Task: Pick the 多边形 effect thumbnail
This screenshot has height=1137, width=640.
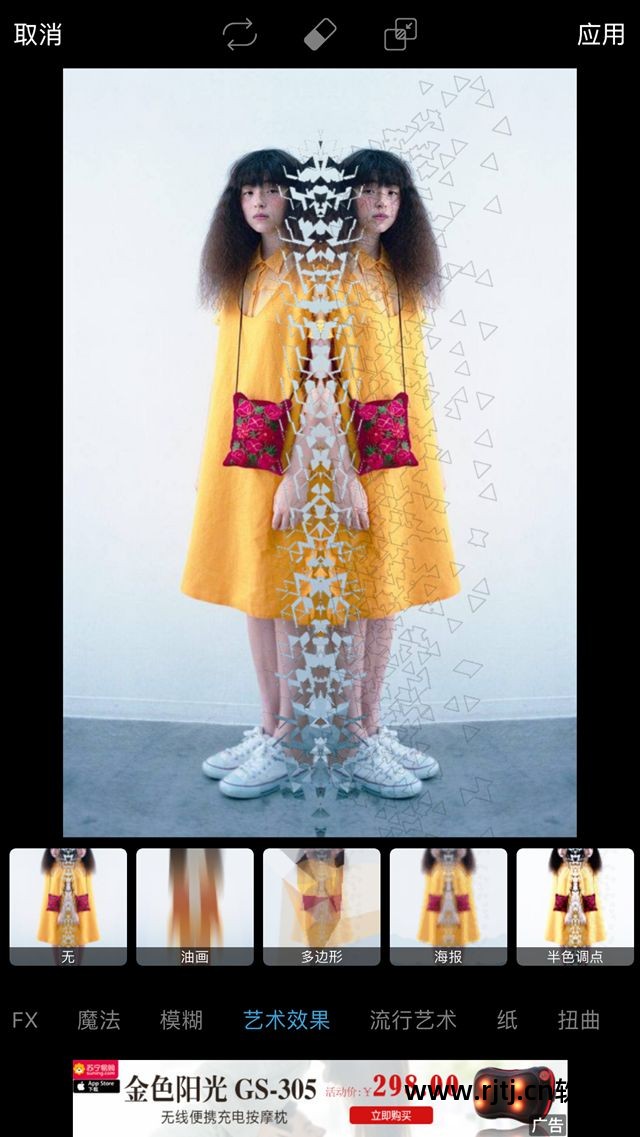Action: pyautogui.click(x=321, y=906)
